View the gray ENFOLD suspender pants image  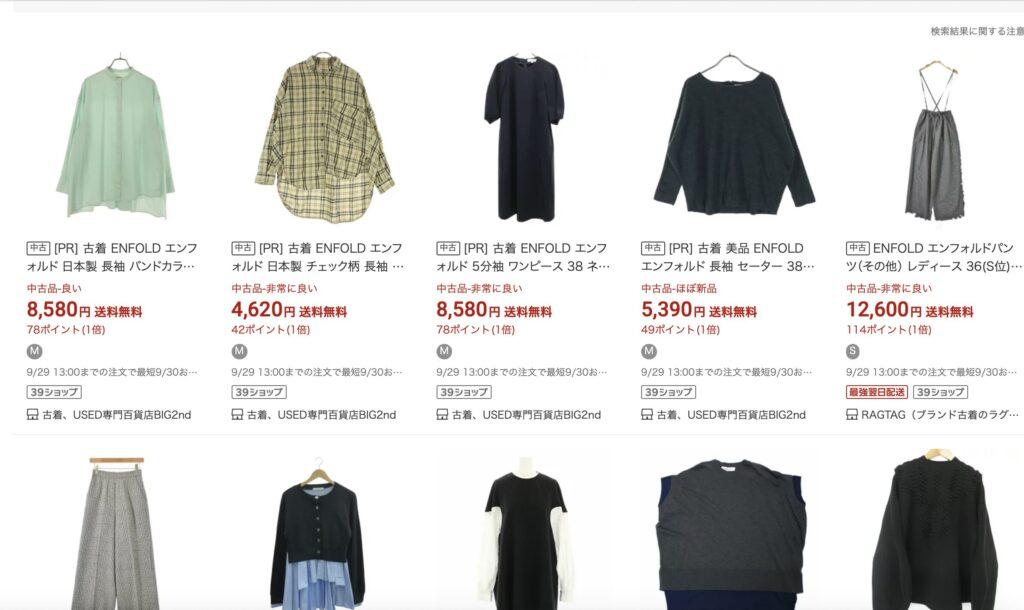click(938, 138)
